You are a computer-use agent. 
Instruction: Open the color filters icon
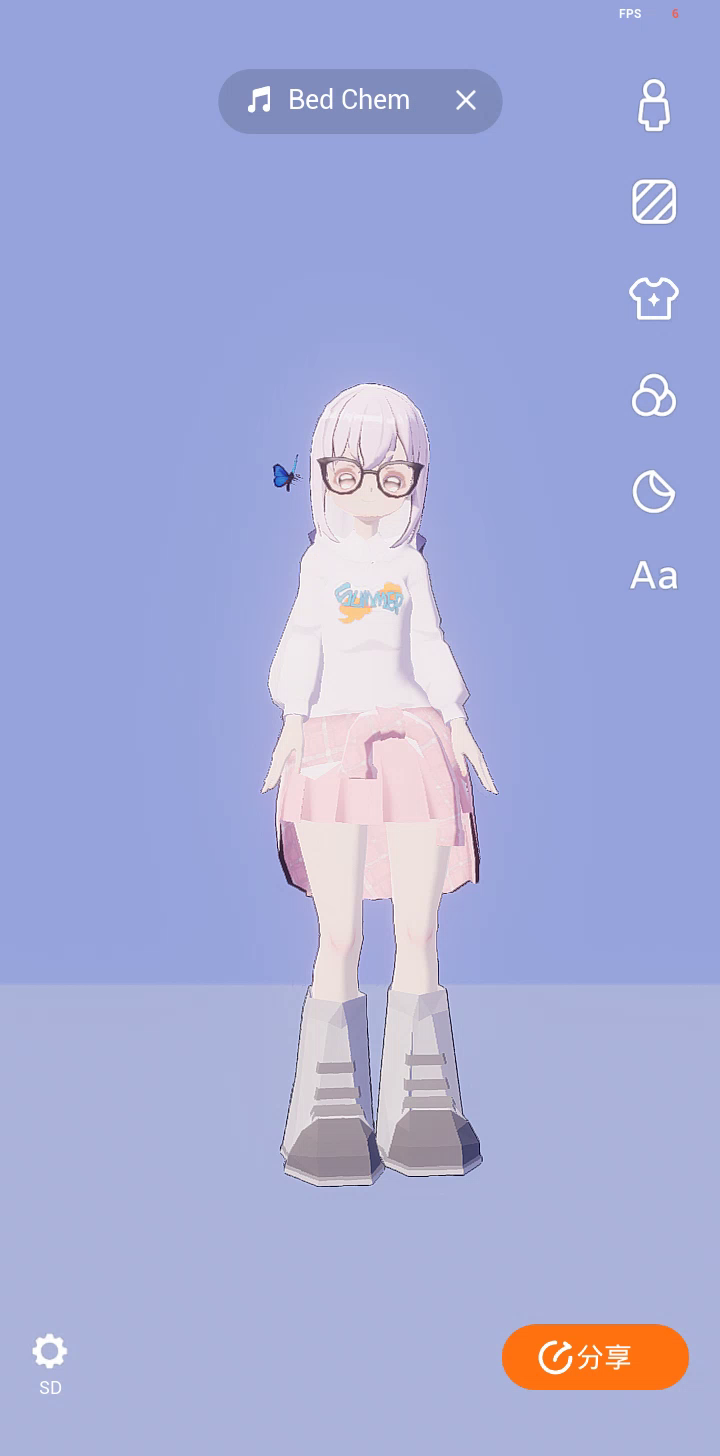click(x=654, y=395)
